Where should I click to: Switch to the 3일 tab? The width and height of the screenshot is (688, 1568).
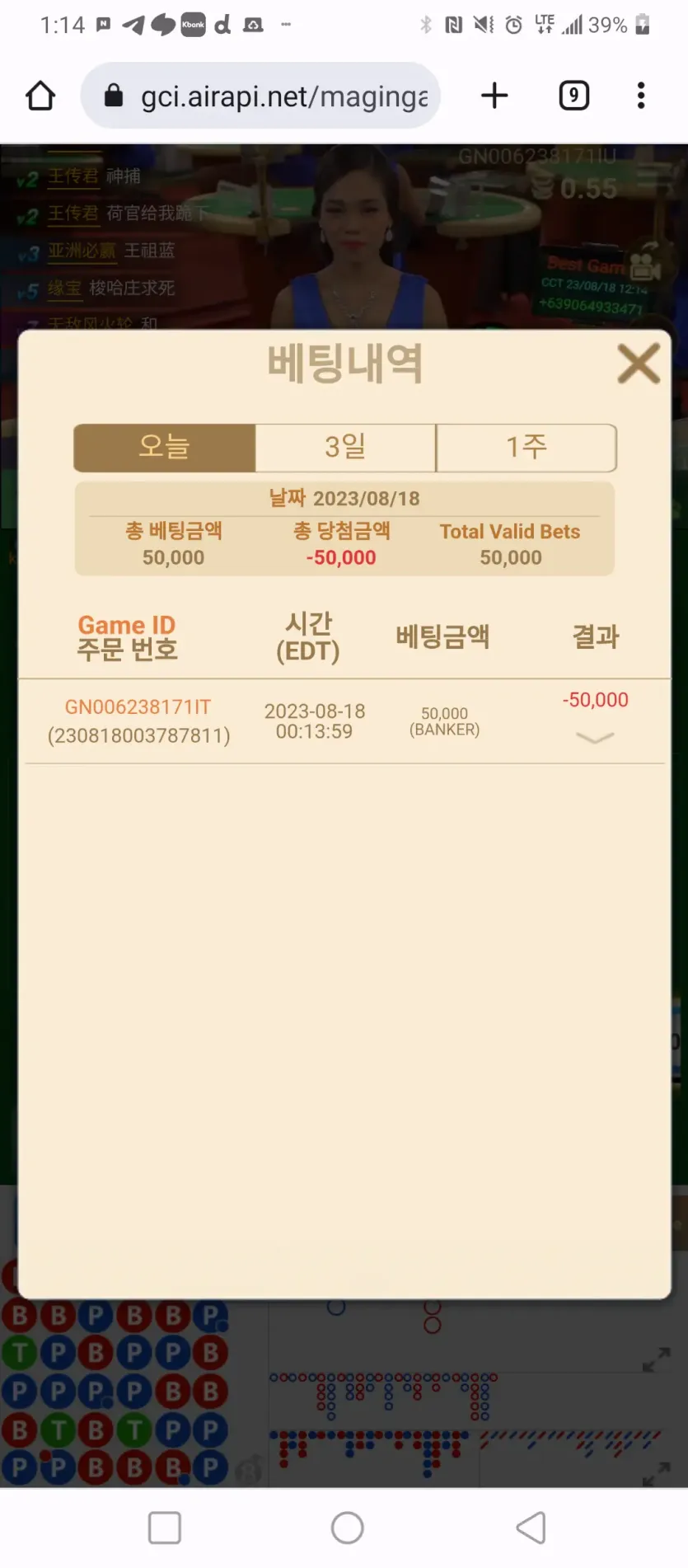[345, 448]
